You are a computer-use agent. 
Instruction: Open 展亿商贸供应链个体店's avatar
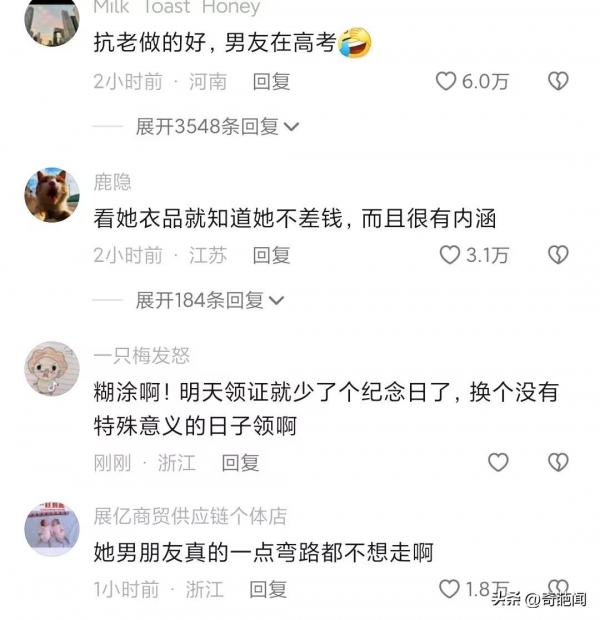click(51, 529)
